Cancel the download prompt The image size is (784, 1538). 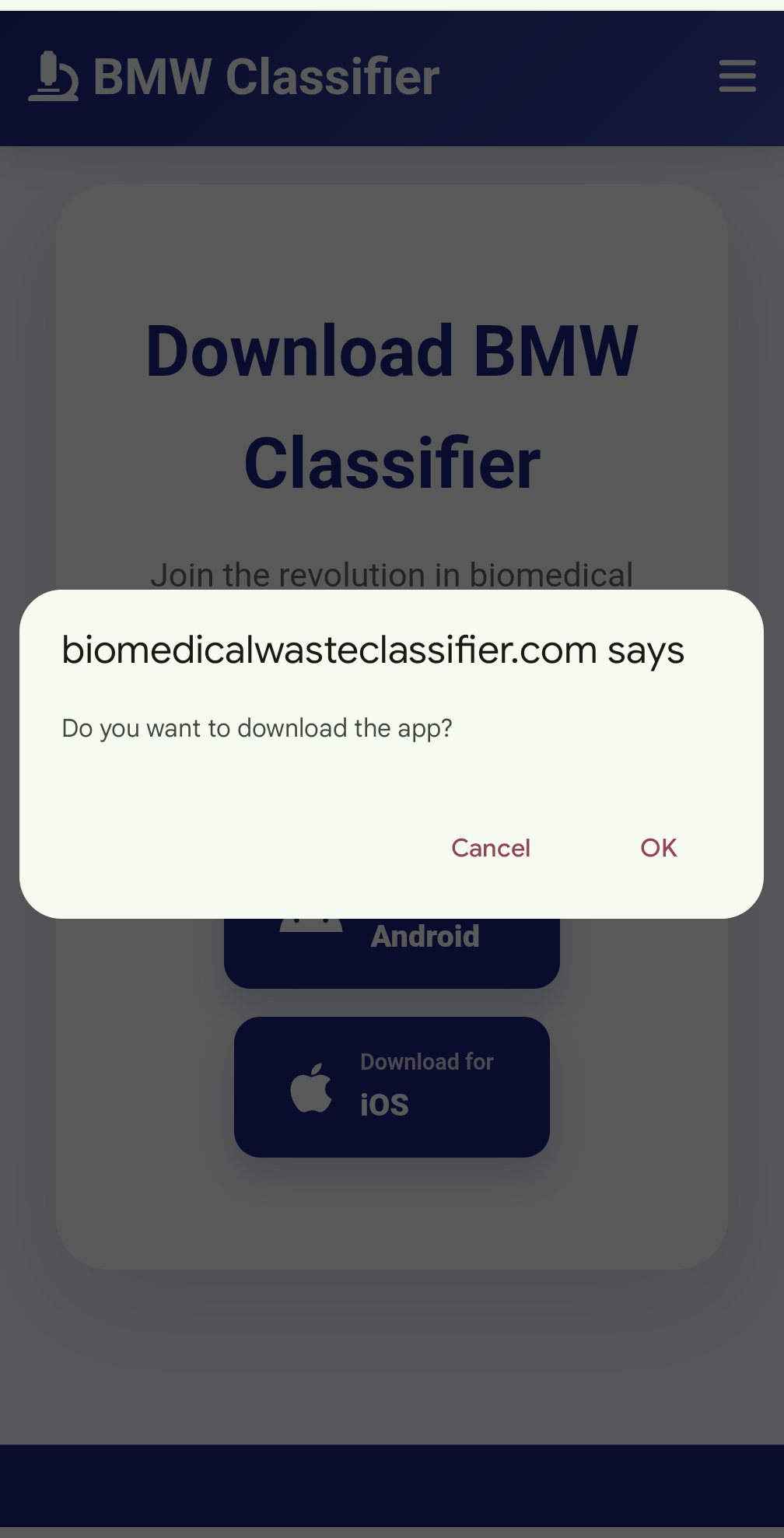491,847
